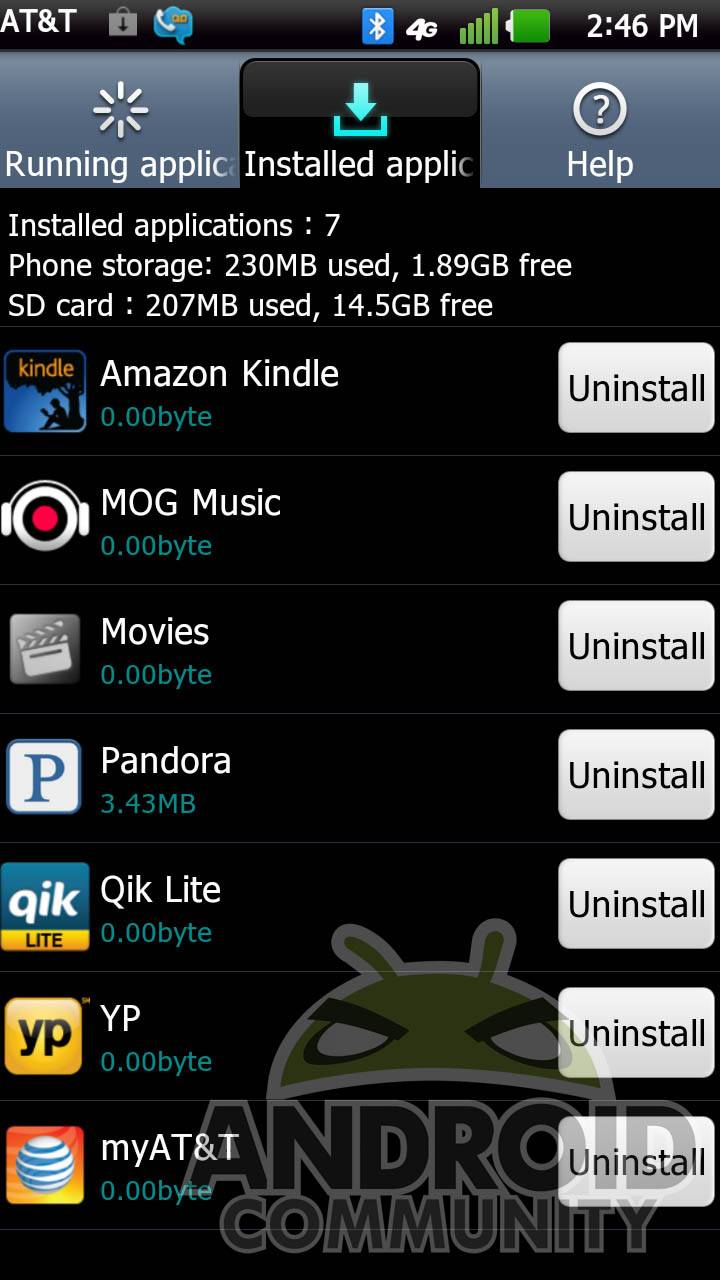Tap Uninstall for myAT&T
Screen dimensions: 720x1280
636,1162
